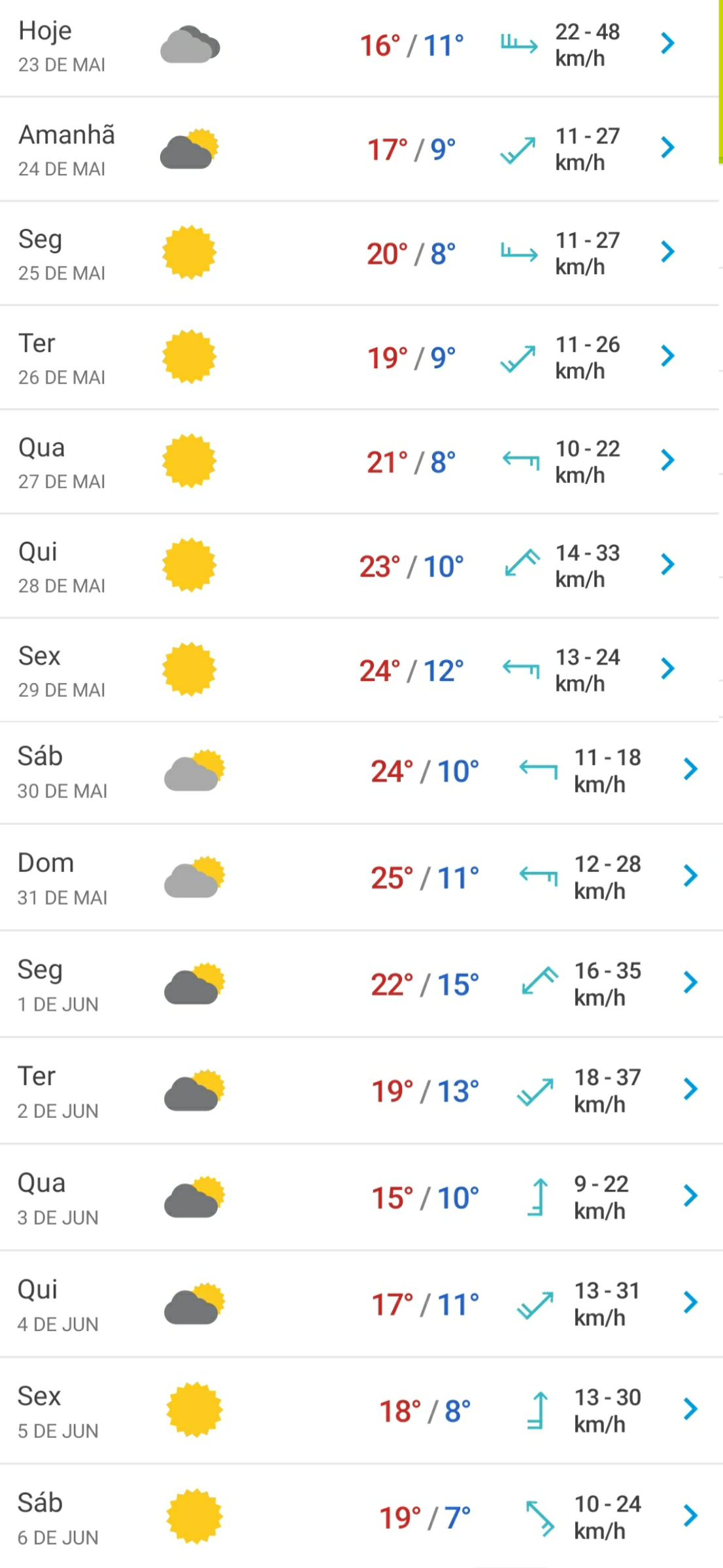The width and height of the screenshot is (723, 1568).
Task: Open Qua 3 de Jun forecast
Action: click(361, 1197)
